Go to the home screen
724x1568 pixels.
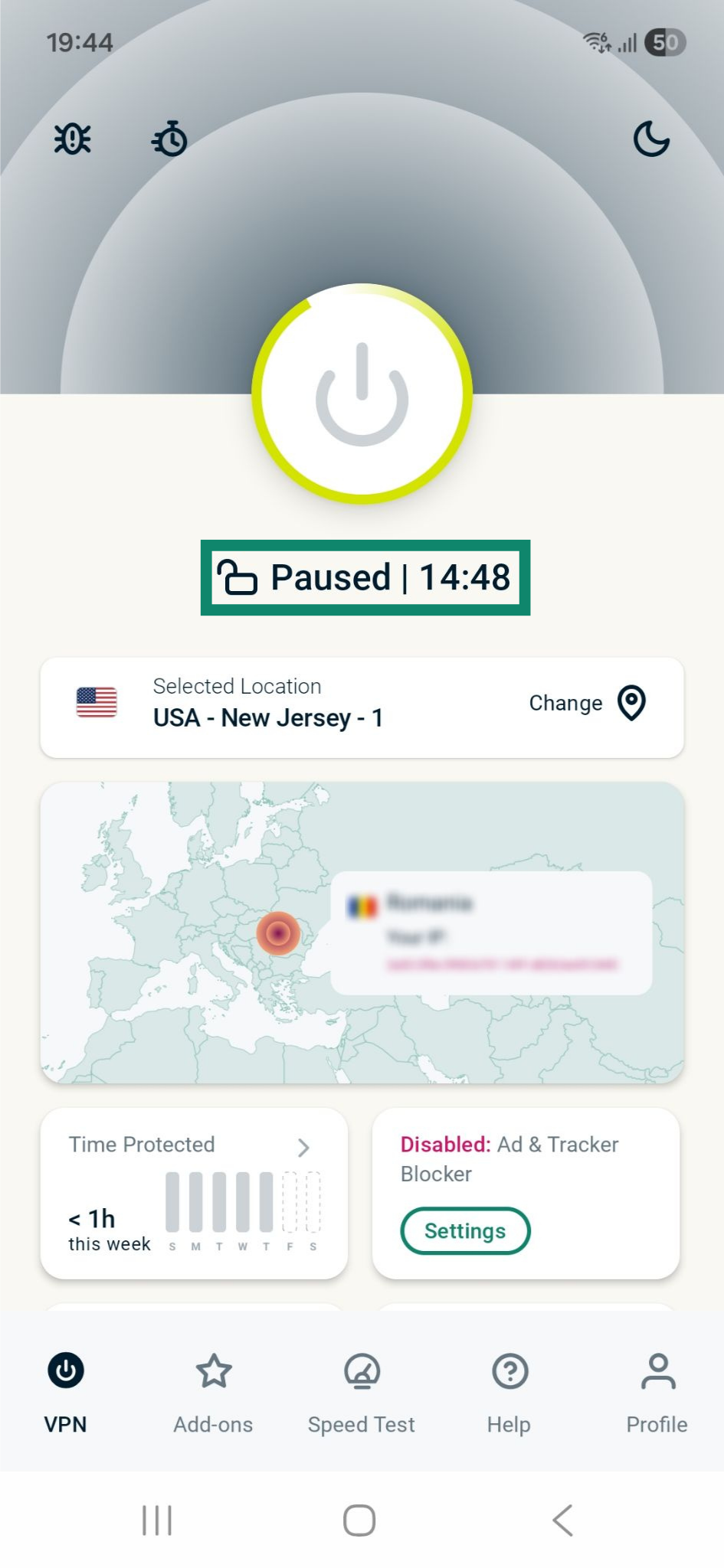point(359,1520)
